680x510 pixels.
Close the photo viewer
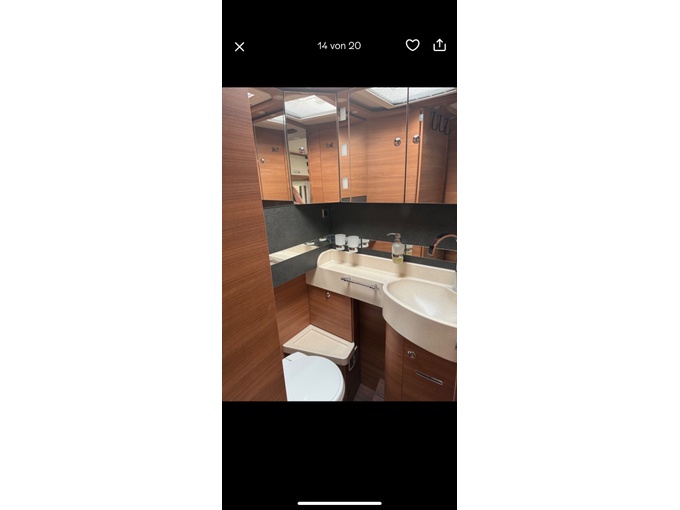click(239, 47)
